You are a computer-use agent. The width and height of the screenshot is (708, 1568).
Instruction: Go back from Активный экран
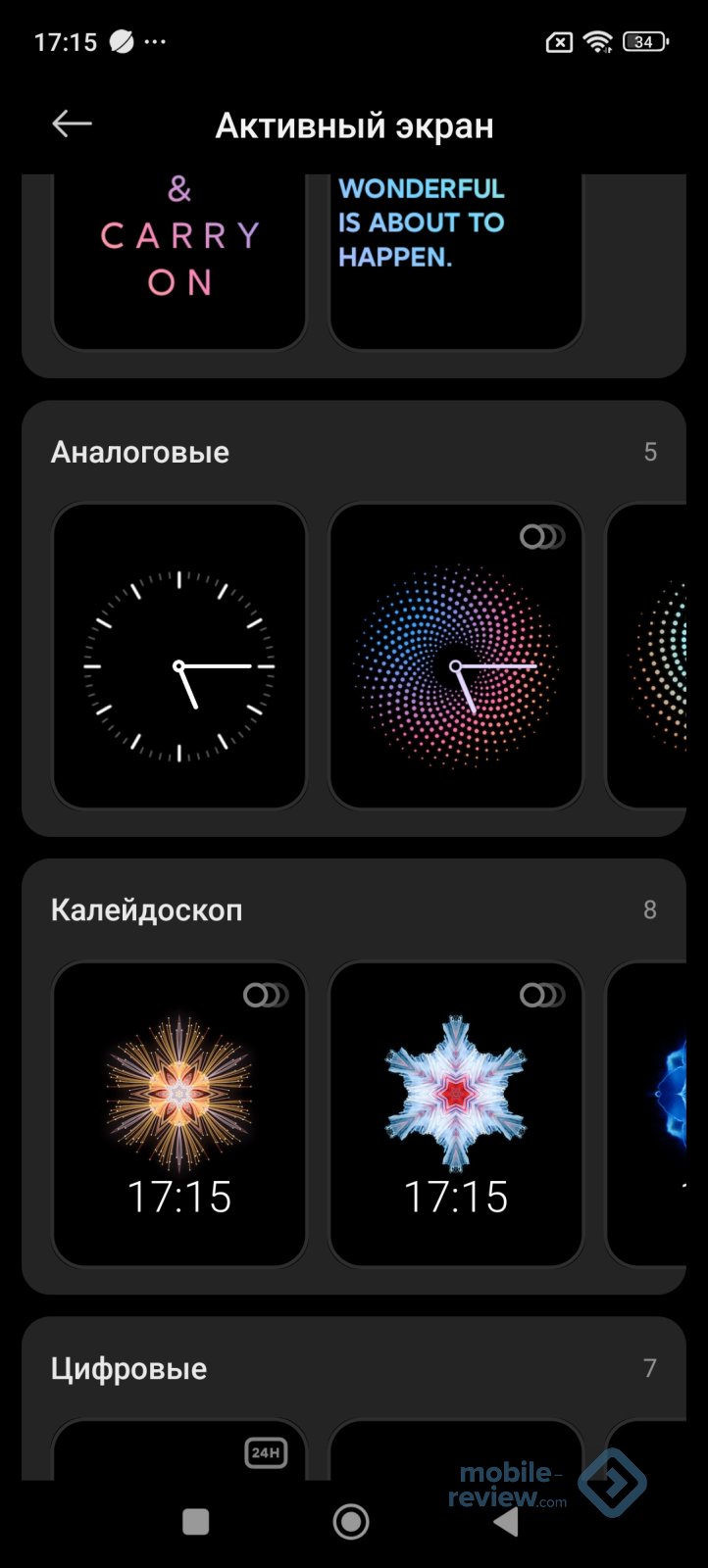point(72,124)
